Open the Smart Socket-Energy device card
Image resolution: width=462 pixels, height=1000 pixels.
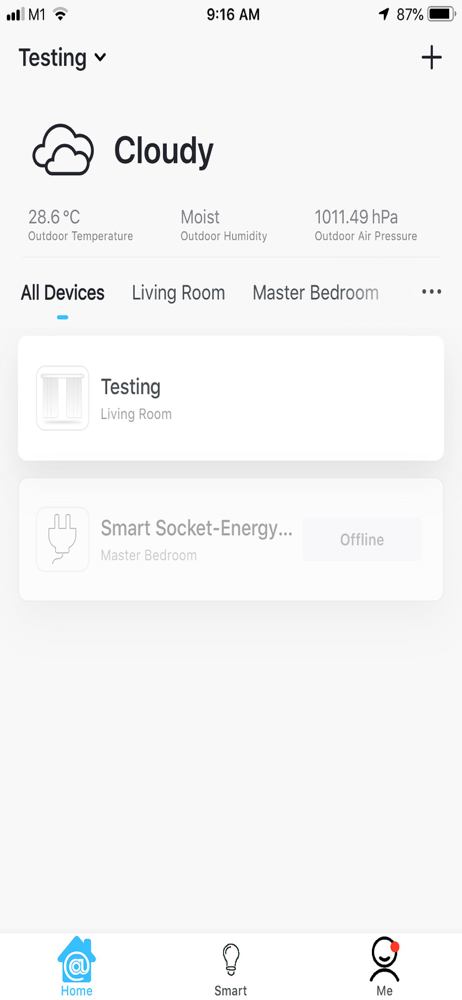[x=231, y=540]
